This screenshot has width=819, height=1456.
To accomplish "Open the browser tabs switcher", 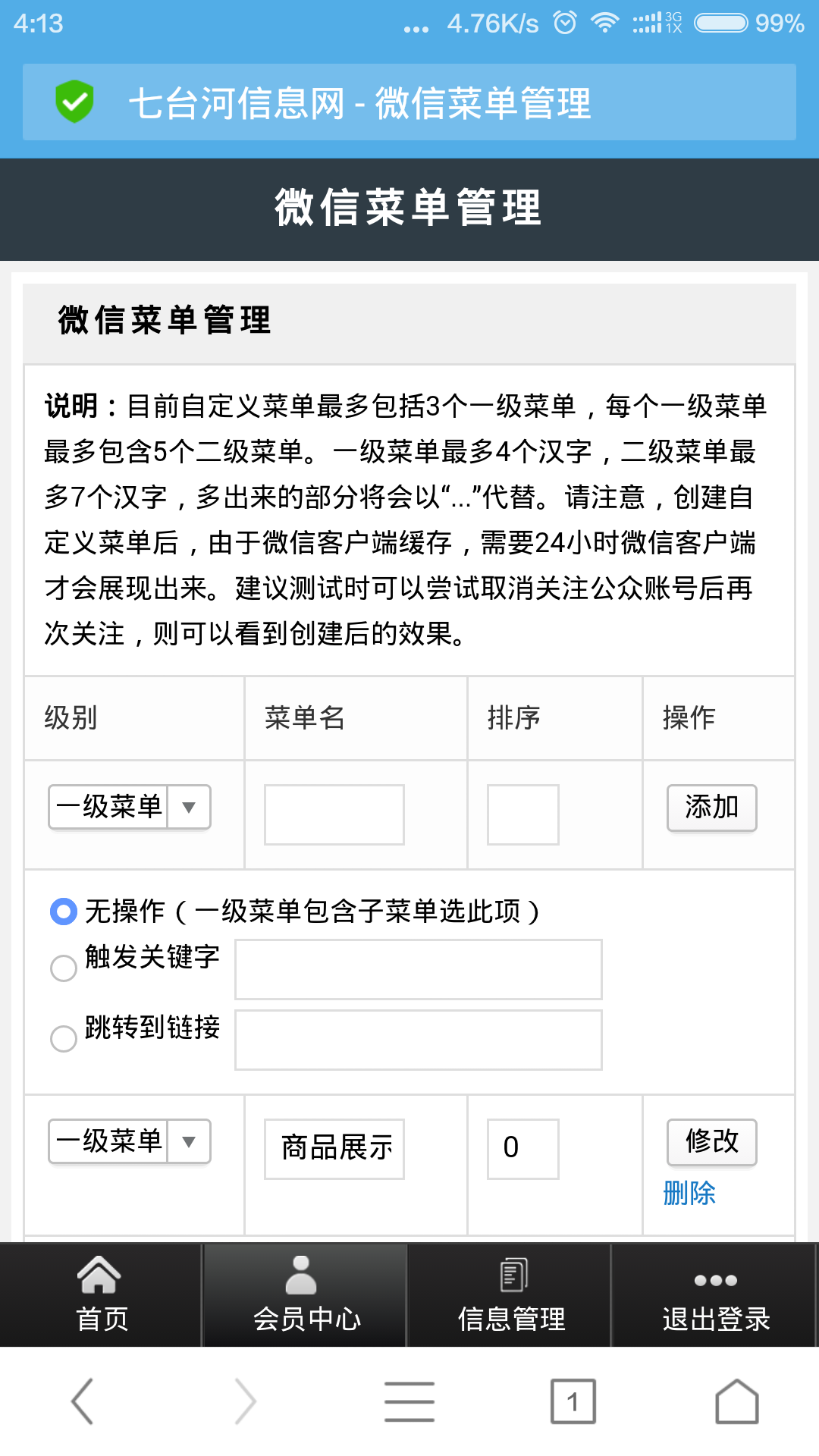I will pos(573,1401).
